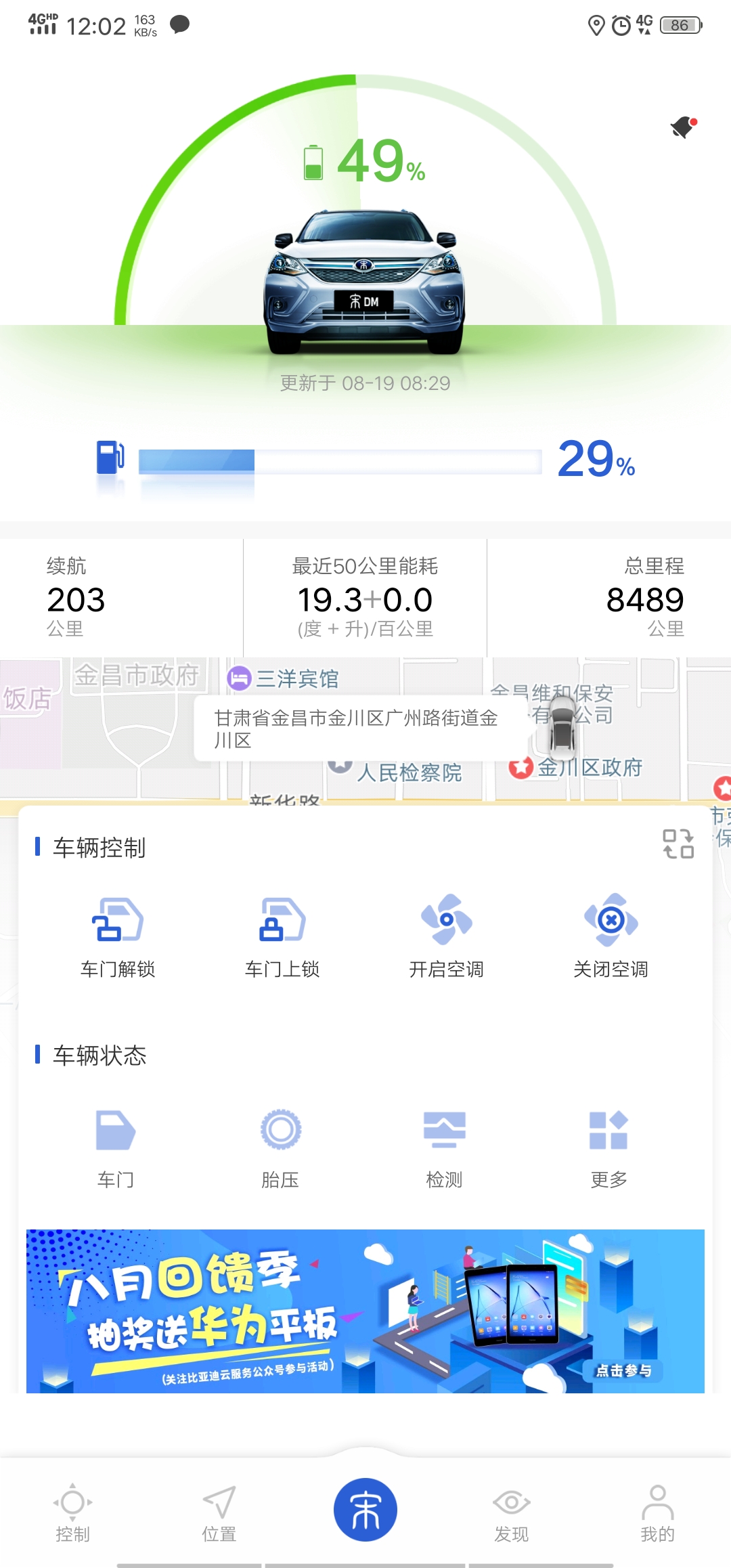Open the vehicle location map
The image size is (731, 1568).
click(365, 731)
